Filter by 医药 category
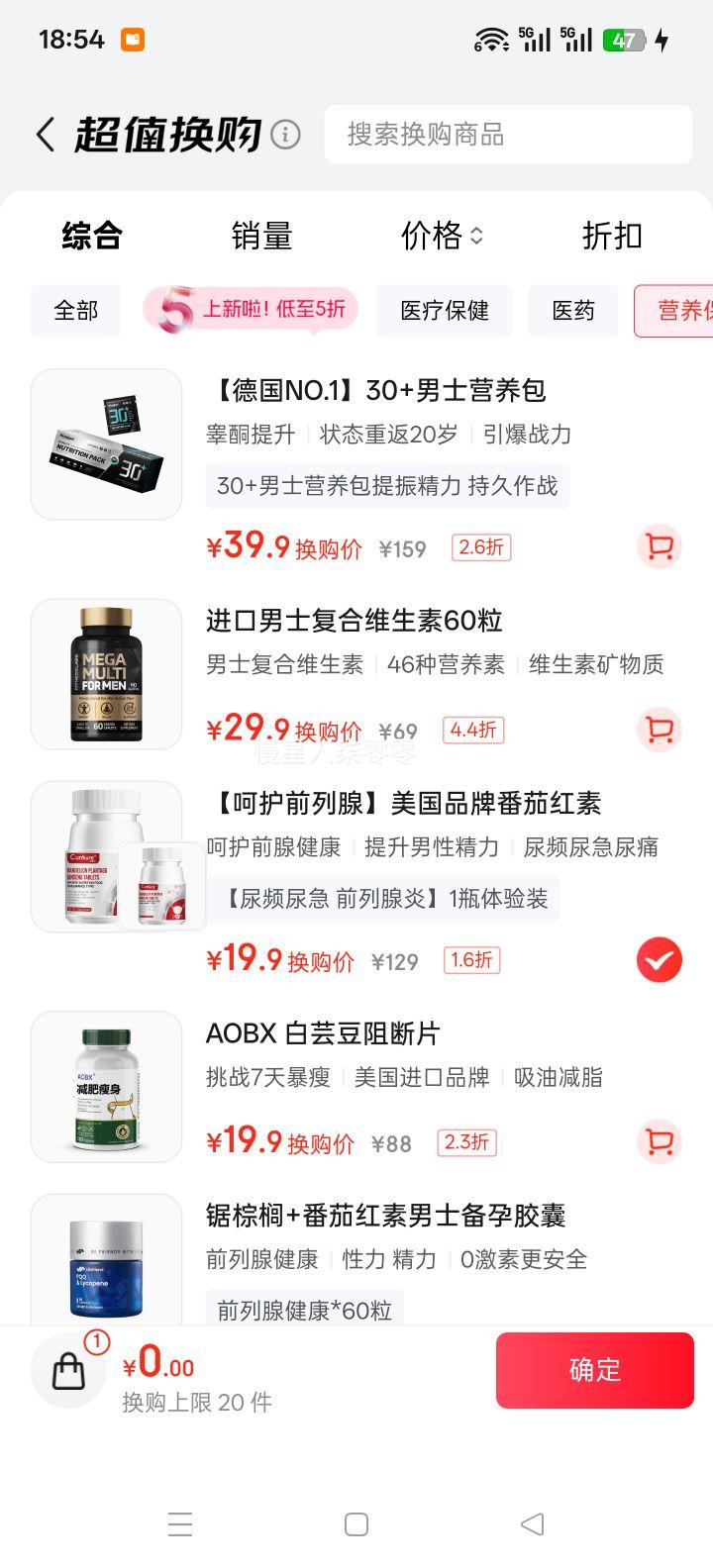Viewport: 713px width, 1568px height. pos(573,311)
